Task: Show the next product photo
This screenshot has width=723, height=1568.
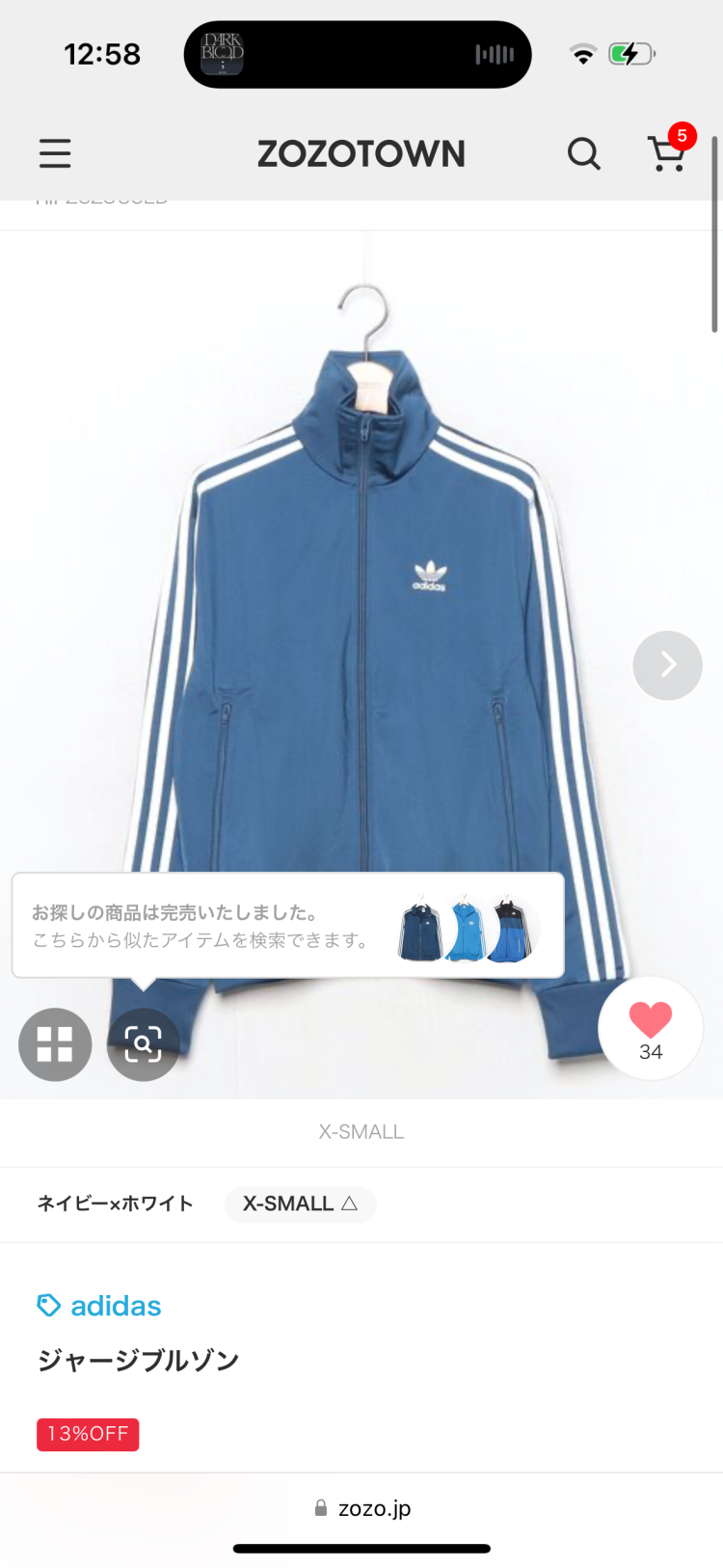Action: pyautogui.click(x=667, y=665)
